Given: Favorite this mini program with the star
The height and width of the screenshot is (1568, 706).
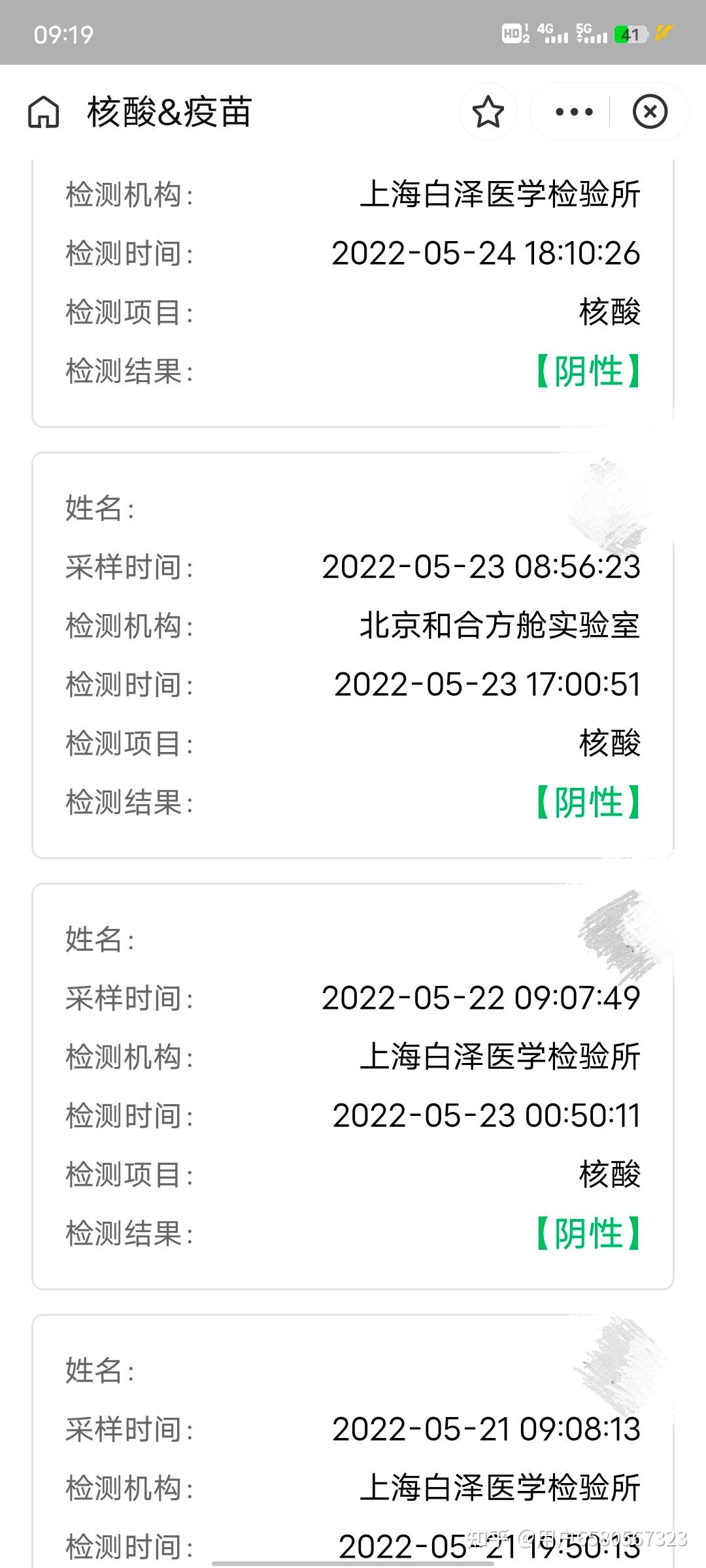Looking at the screenshot, I should coord(488,112).
